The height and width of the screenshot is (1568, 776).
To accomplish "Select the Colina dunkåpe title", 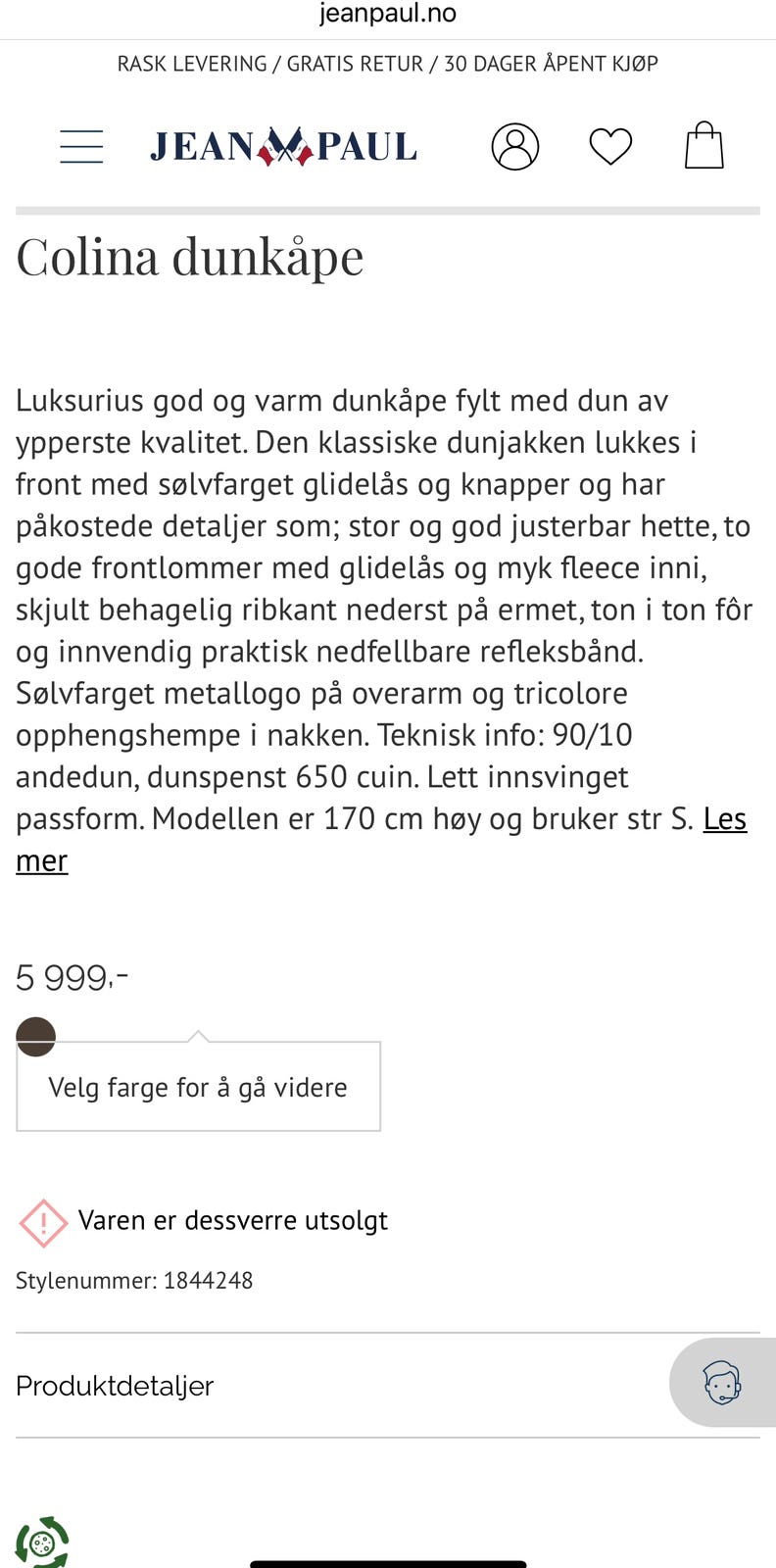I will 189,255.
